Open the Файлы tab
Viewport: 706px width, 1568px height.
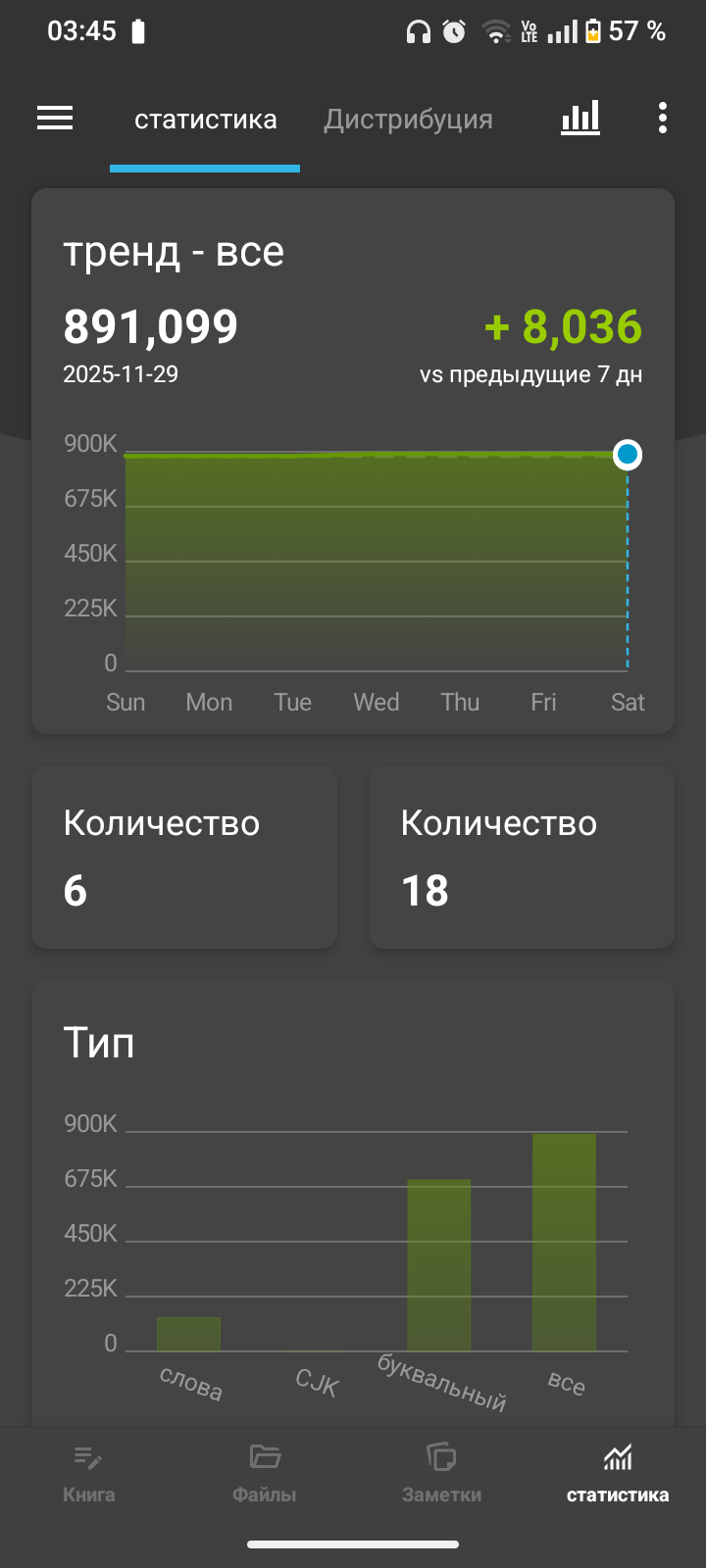265,1473
